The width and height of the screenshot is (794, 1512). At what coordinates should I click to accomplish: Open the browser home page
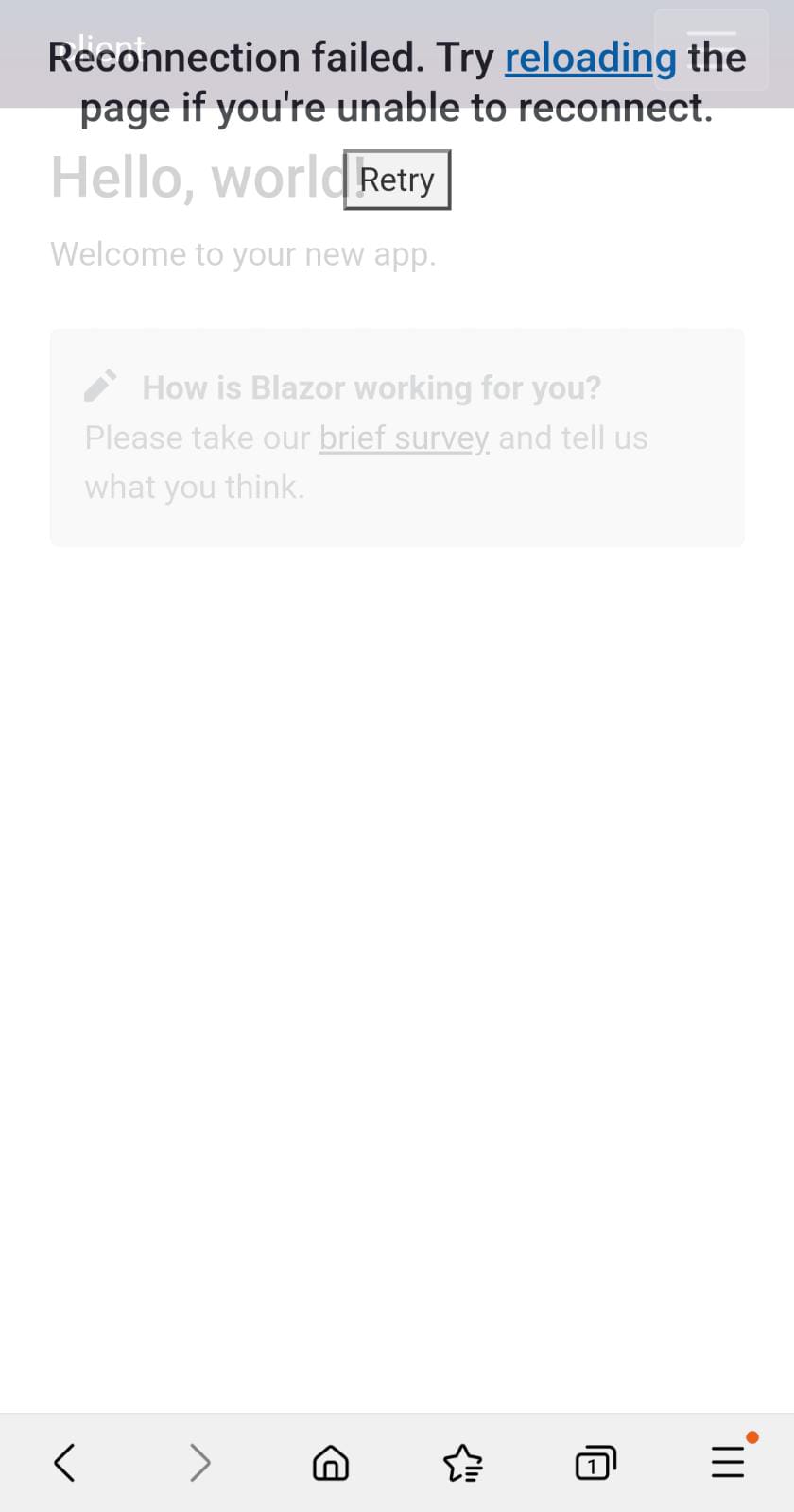(330, 1463)
